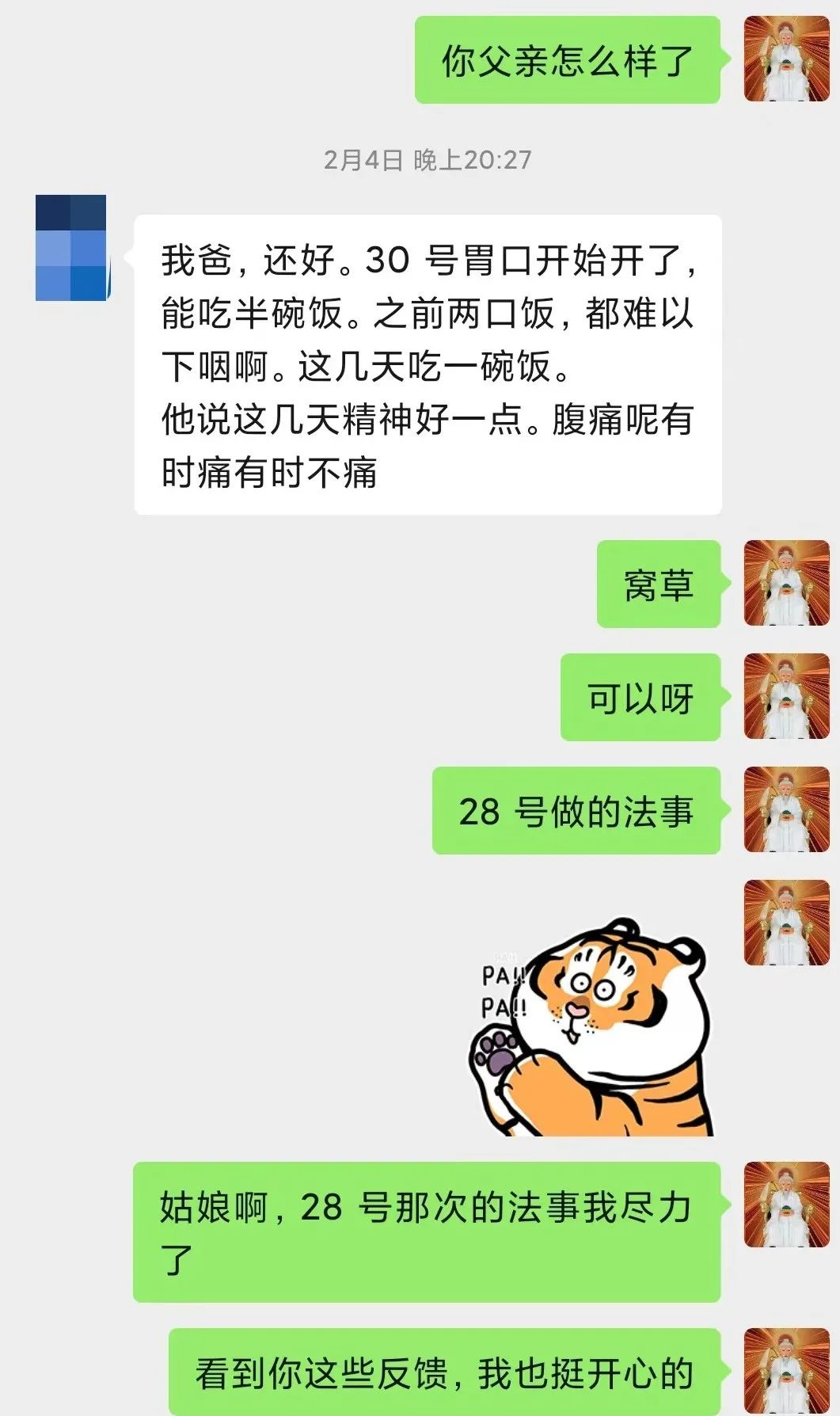Tap avatar beside "可以呀" message
The image size is (840, 1416).
pos(786,697)
